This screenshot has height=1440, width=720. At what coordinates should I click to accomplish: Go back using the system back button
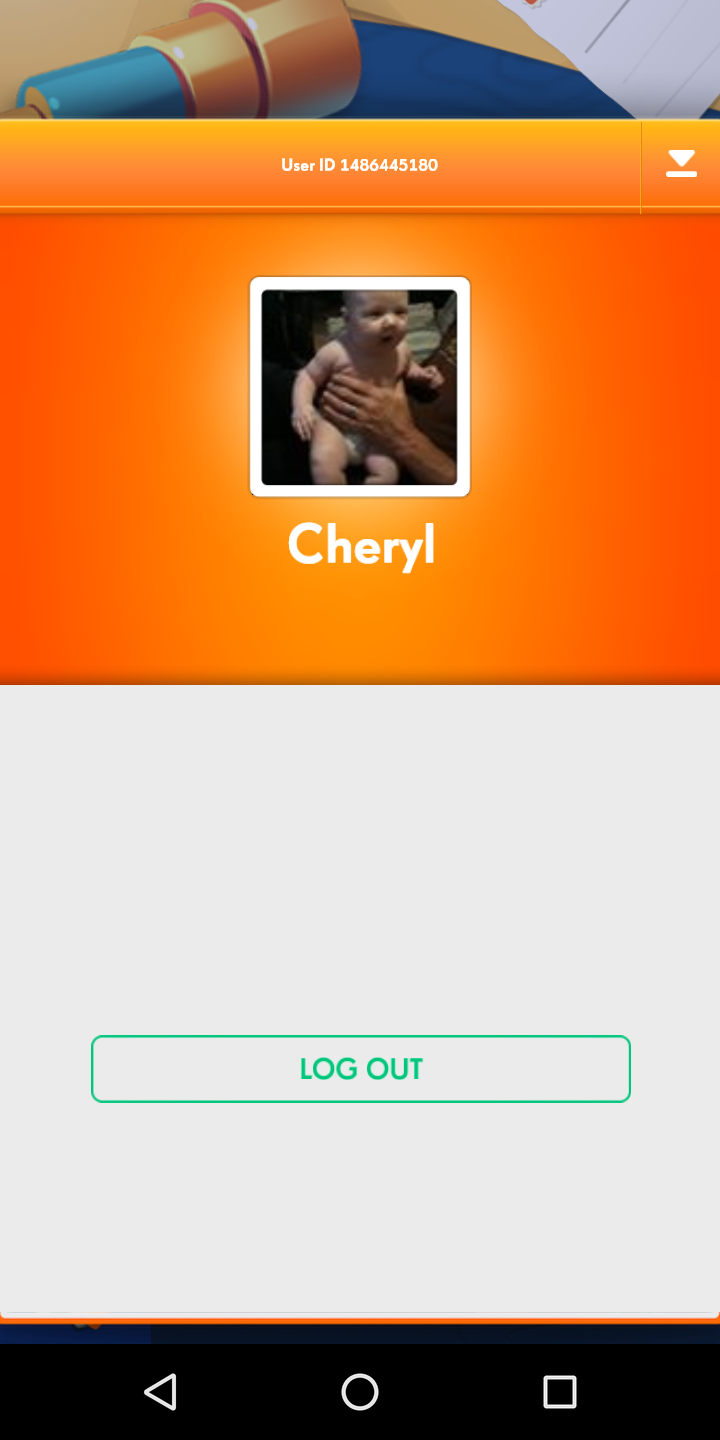click(x=160, y=1391)
